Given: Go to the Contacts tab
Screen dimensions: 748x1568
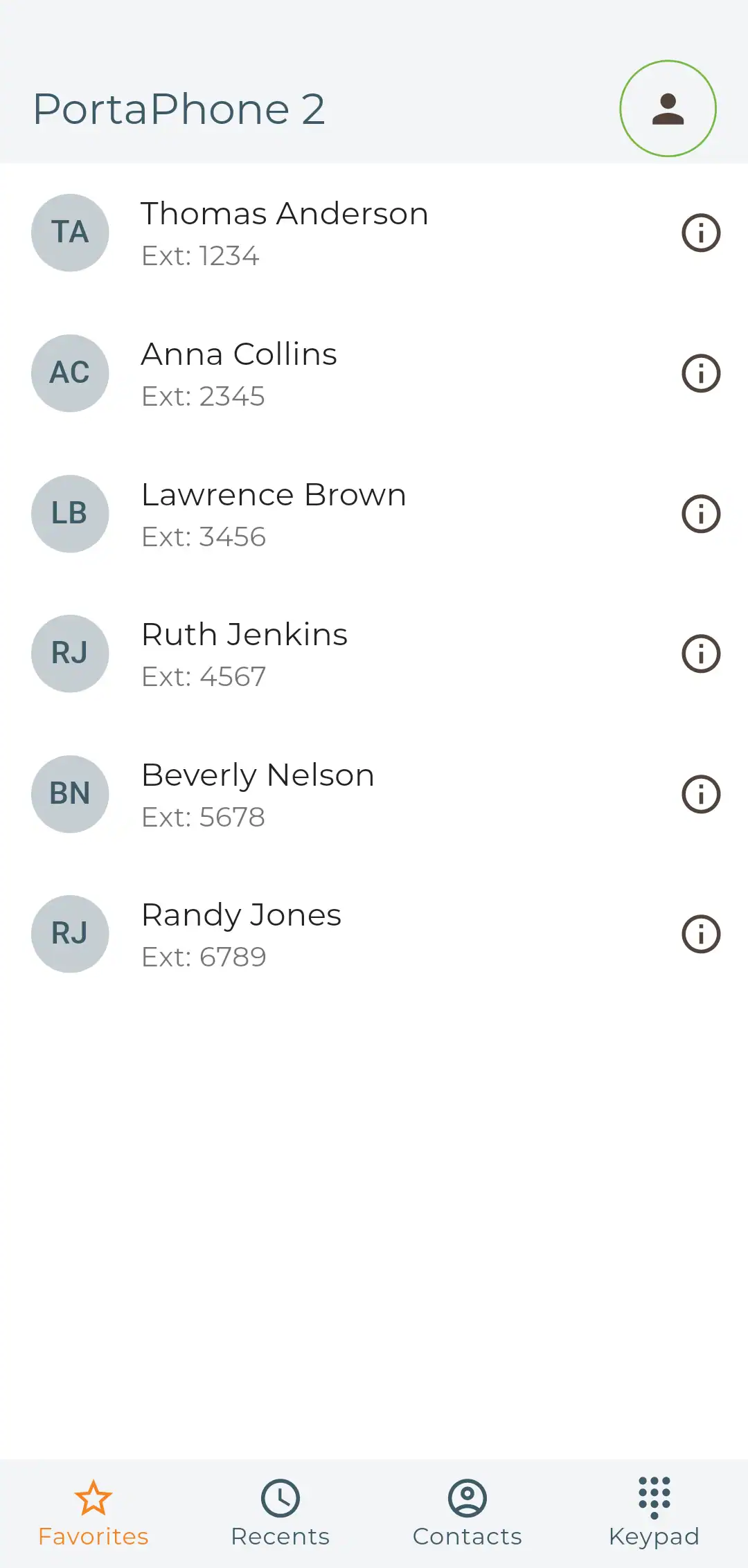Looking at the screenshot, I should (x=467, y=1513).
